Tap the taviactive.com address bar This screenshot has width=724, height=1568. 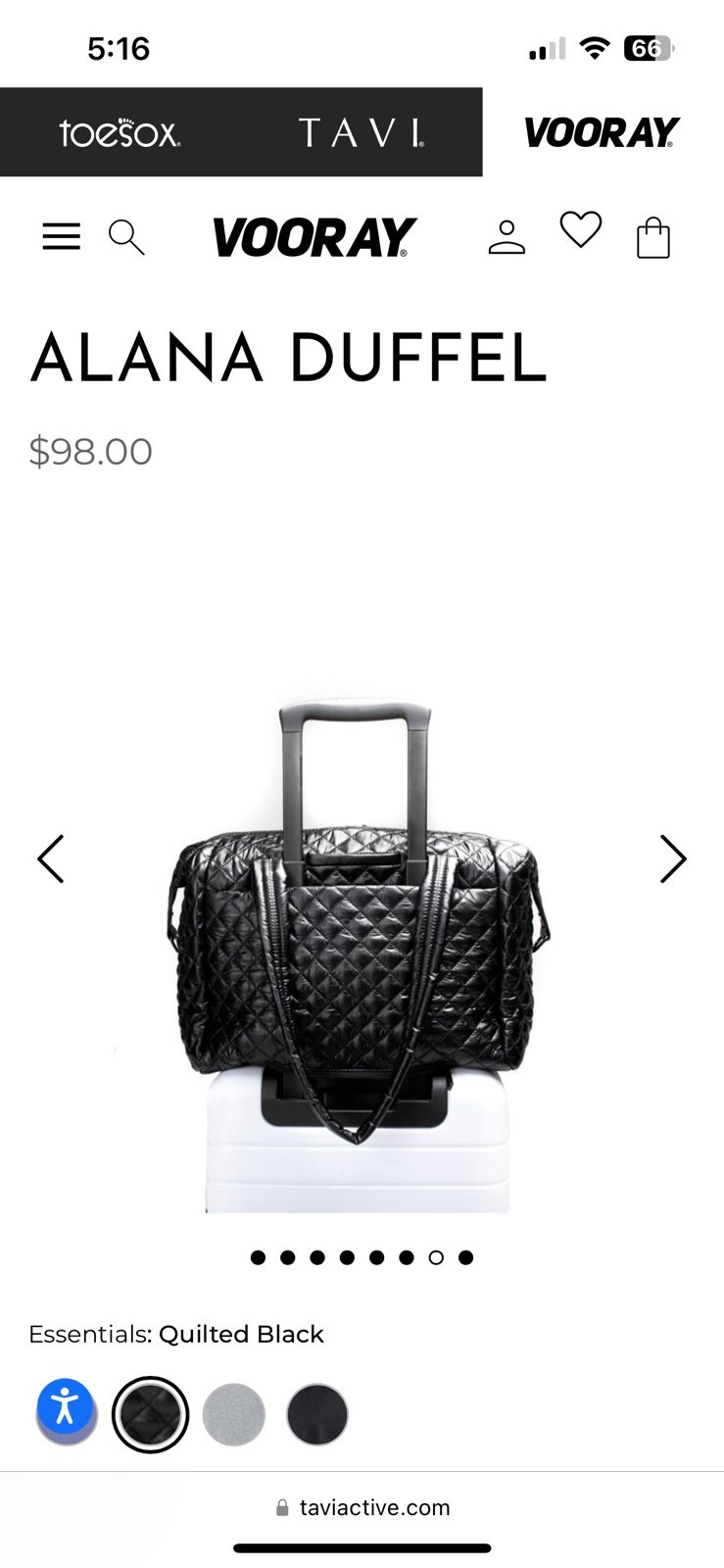coord(362,1507)
